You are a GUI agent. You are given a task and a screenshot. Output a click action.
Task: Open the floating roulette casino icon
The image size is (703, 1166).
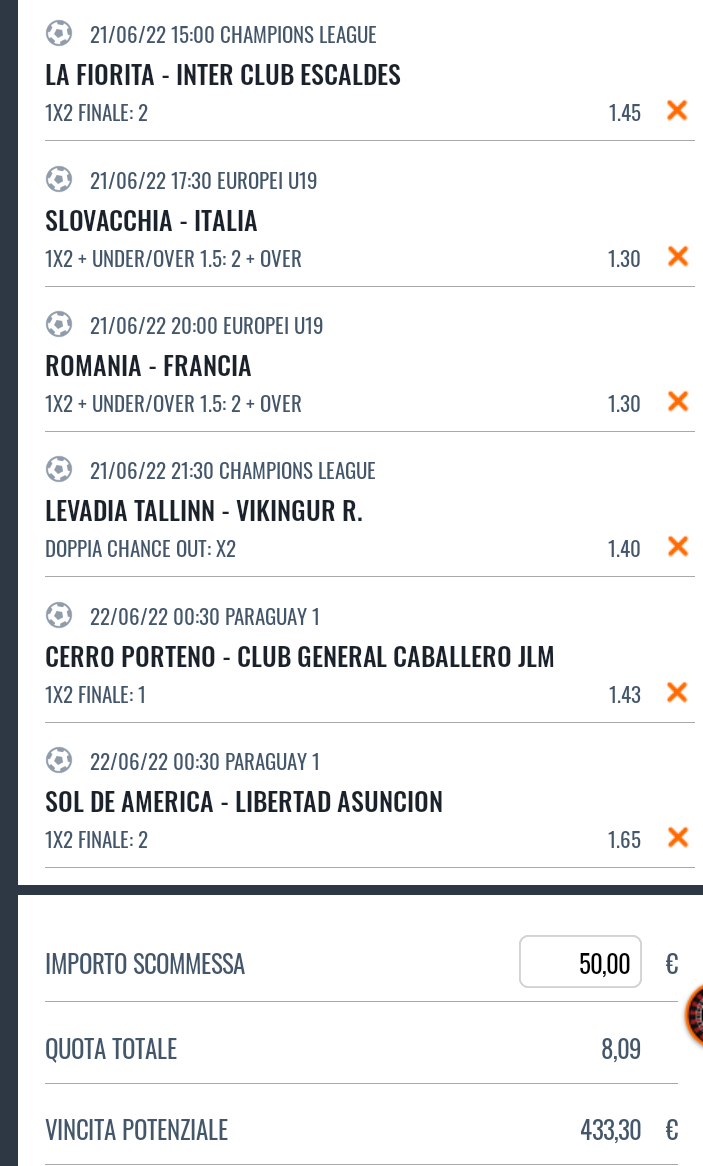point(694,1015)
